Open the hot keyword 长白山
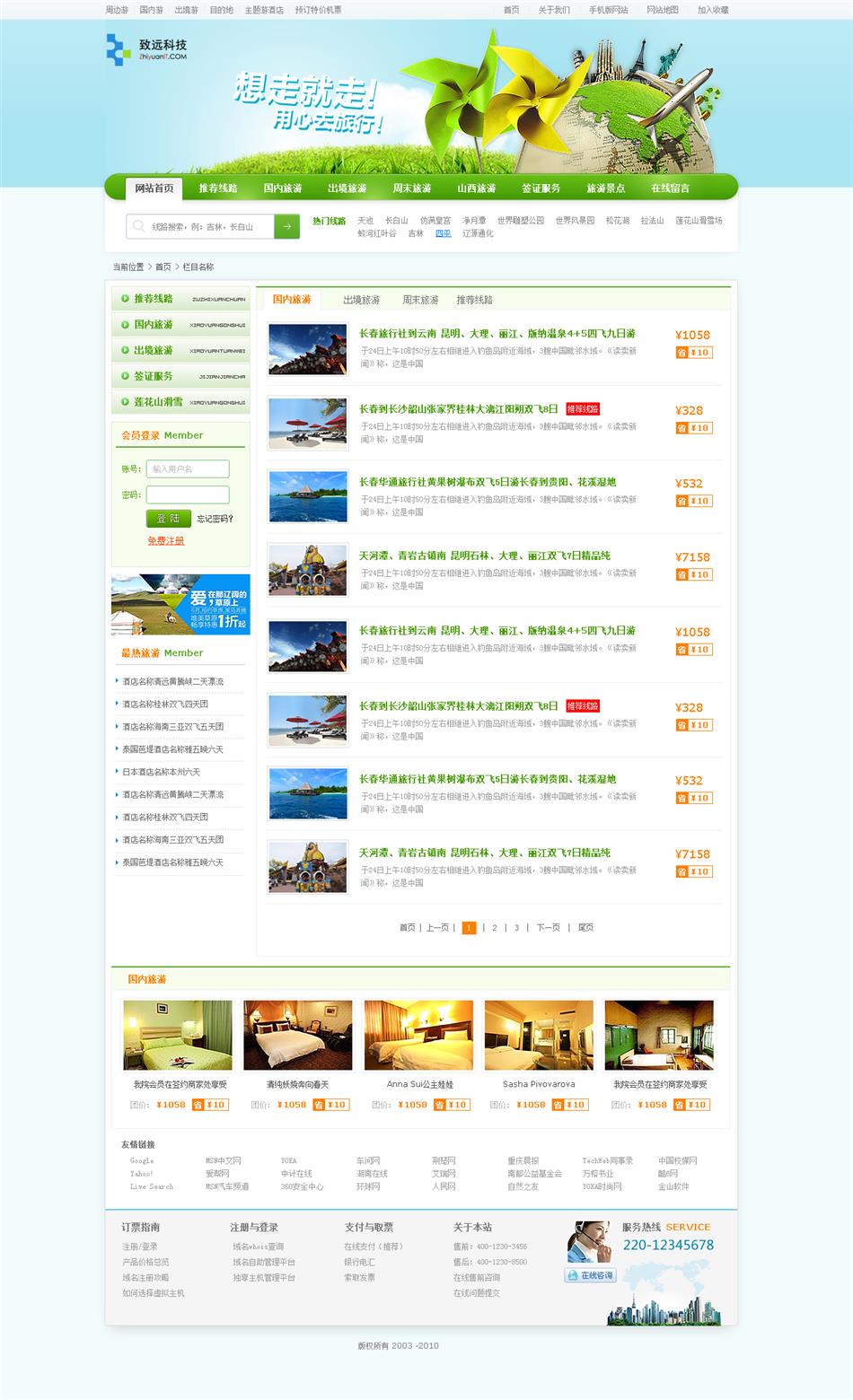This screenshot has width=853, height=1400. (x=396, y=221)
